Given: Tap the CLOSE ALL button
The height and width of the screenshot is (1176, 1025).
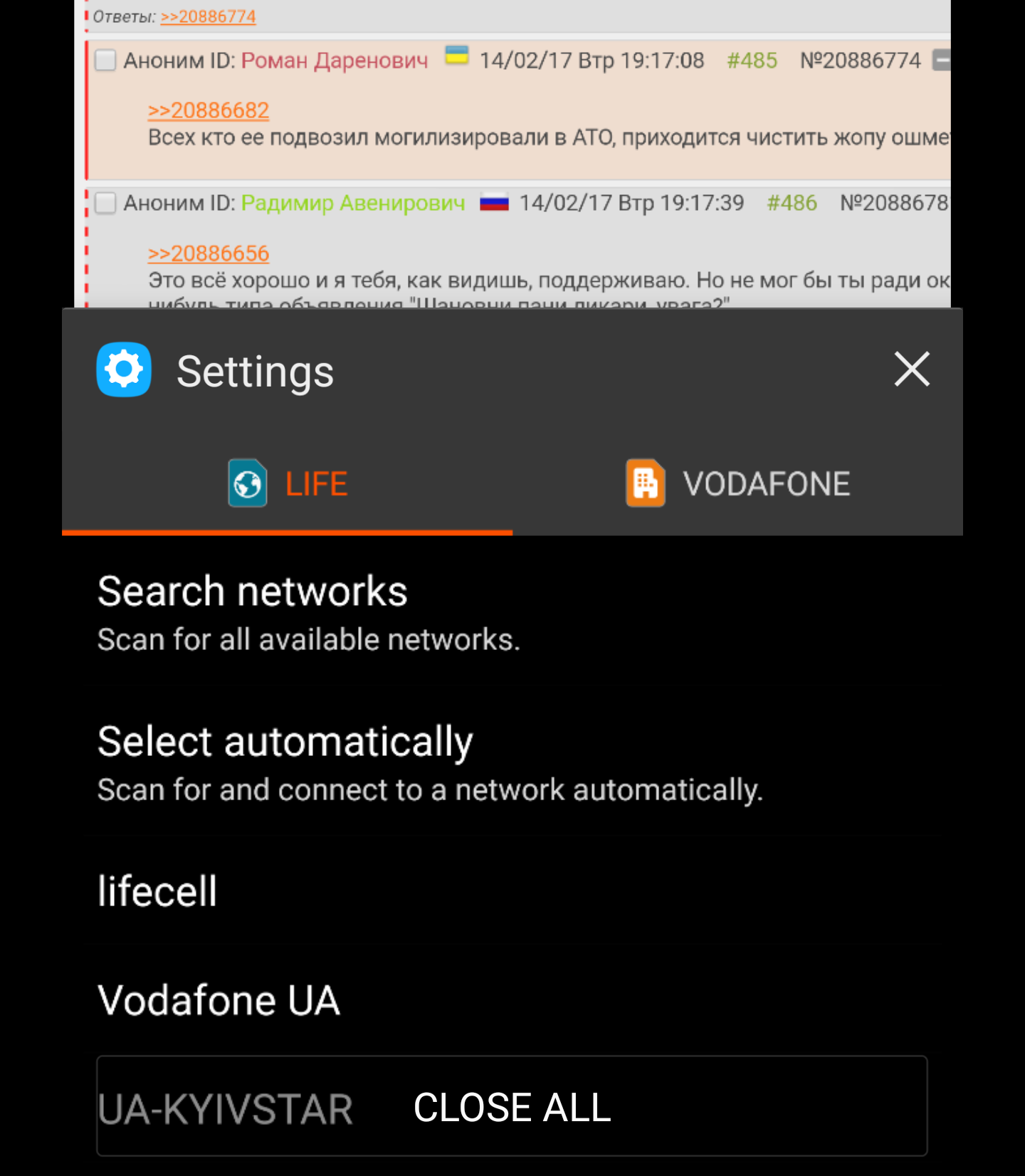Looking at the screenshot, I should tap(512, 1107).
